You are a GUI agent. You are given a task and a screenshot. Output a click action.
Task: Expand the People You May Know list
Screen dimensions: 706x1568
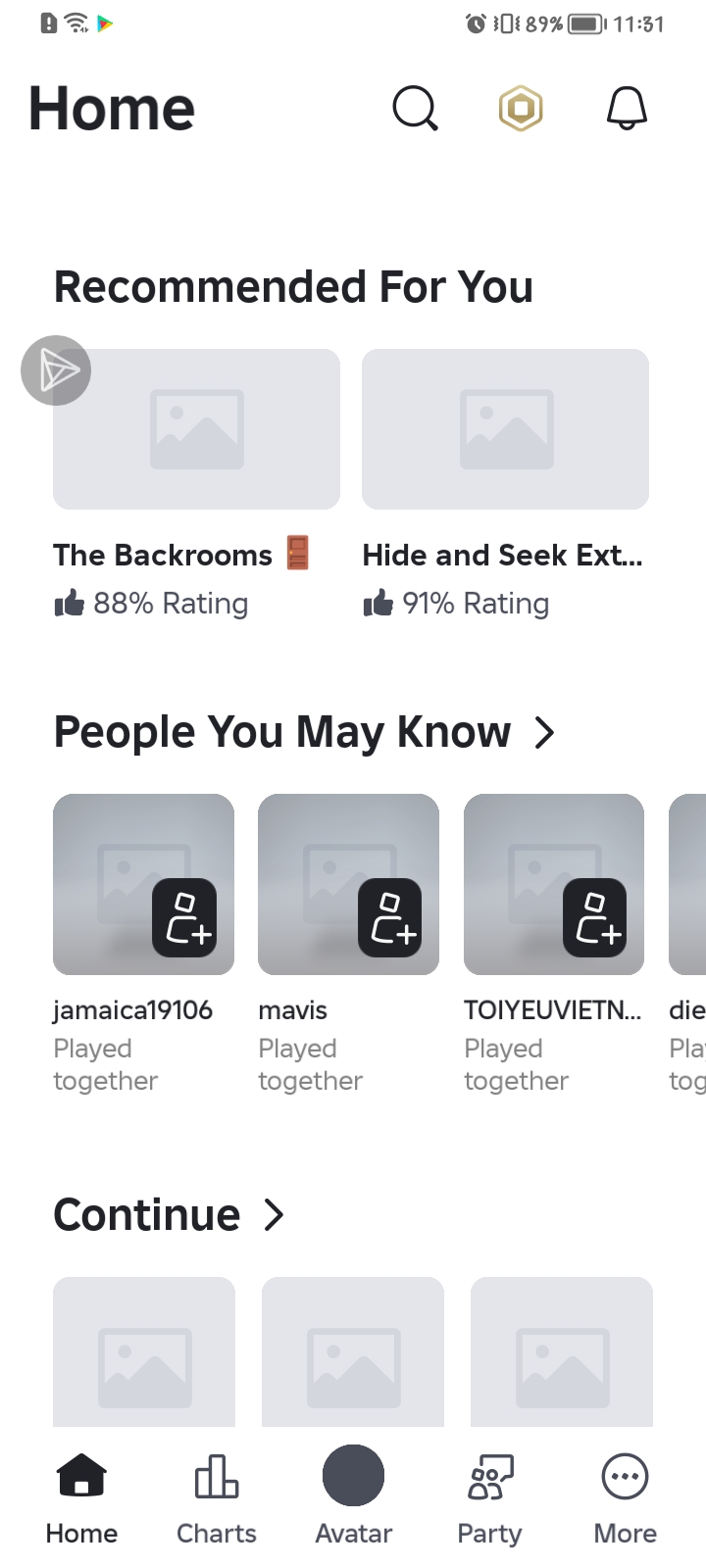[x=545, y=732]
